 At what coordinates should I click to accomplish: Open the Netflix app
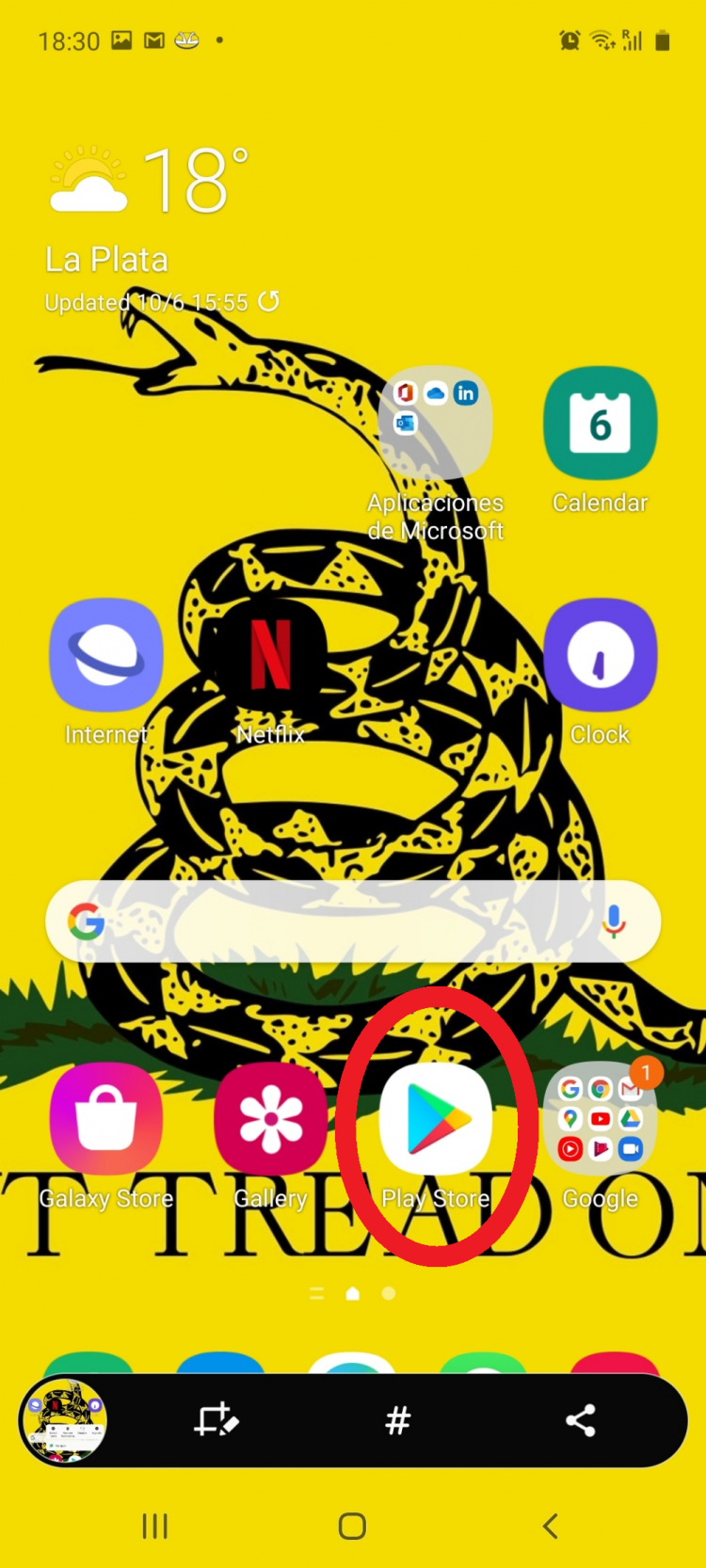[x=271, y=655]
